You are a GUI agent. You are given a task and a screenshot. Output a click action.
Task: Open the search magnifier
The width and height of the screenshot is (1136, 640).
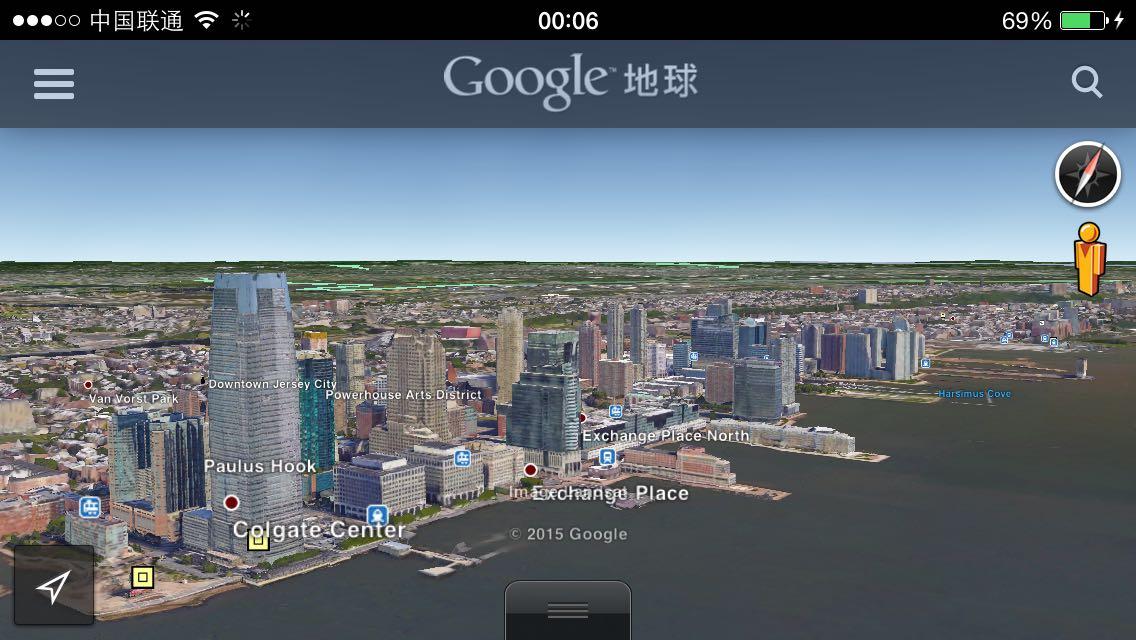coord(1086,82)
